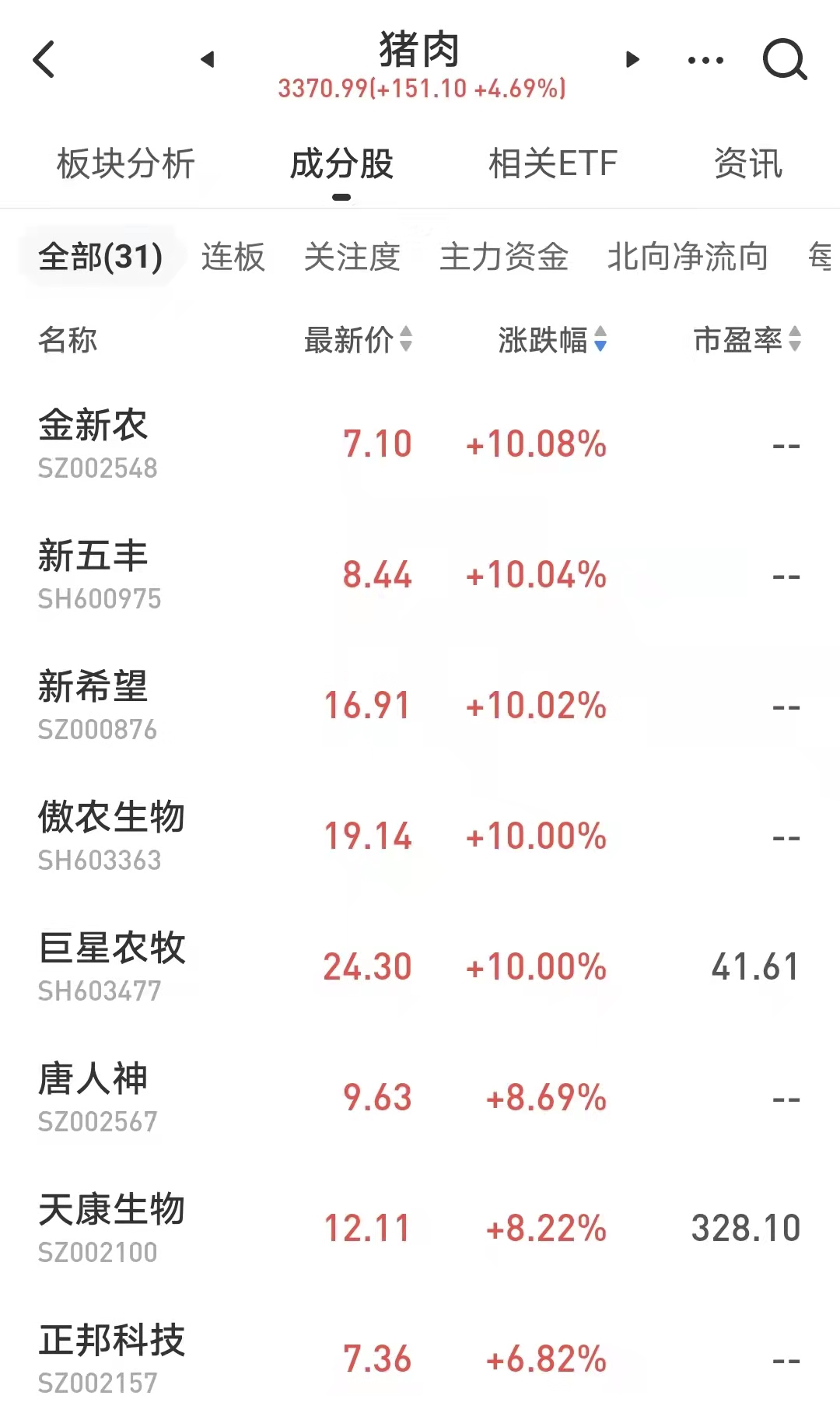Screen dimensions: 840x1427
Task: Open stock 新希望 SZ000876
Action: [420, 706]
